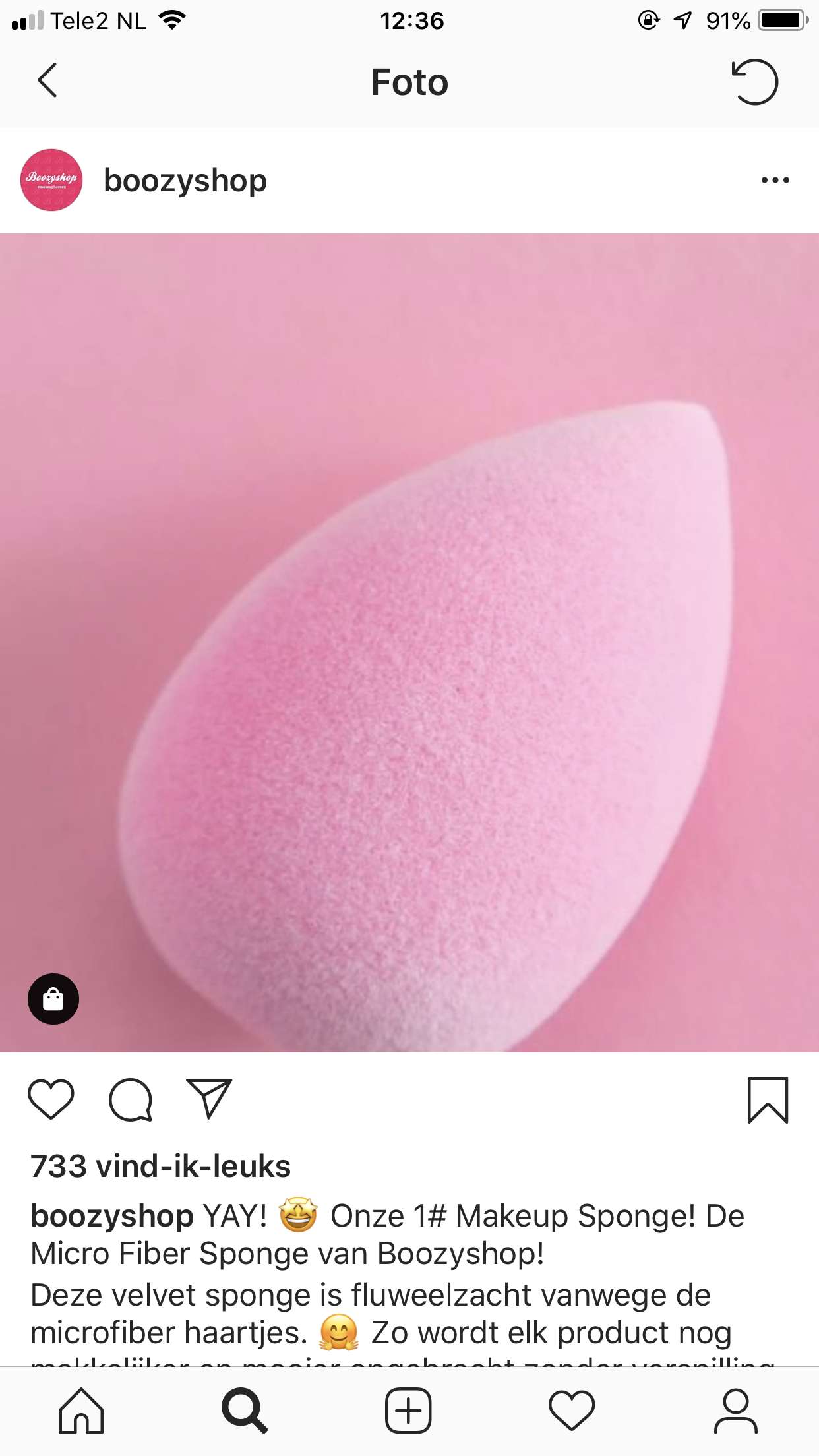The height and width of the screenshot is (1456, 819).
Task: Tap the shopping bag icon on the photo
Action: (53, 999)
